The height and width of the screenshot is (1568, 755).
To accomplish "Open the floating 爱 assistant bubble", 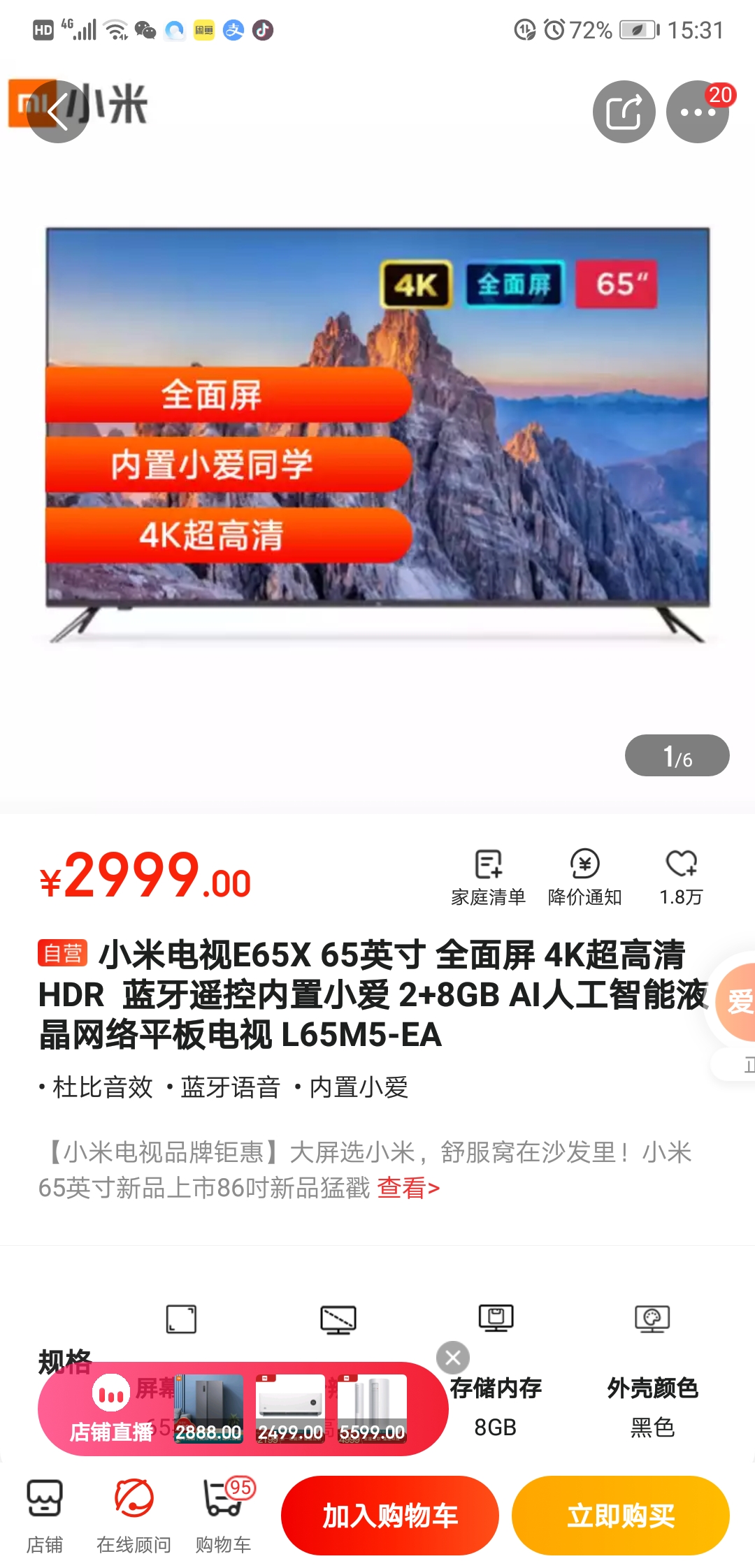I will pyautogui.click(x=735, y=1002).
